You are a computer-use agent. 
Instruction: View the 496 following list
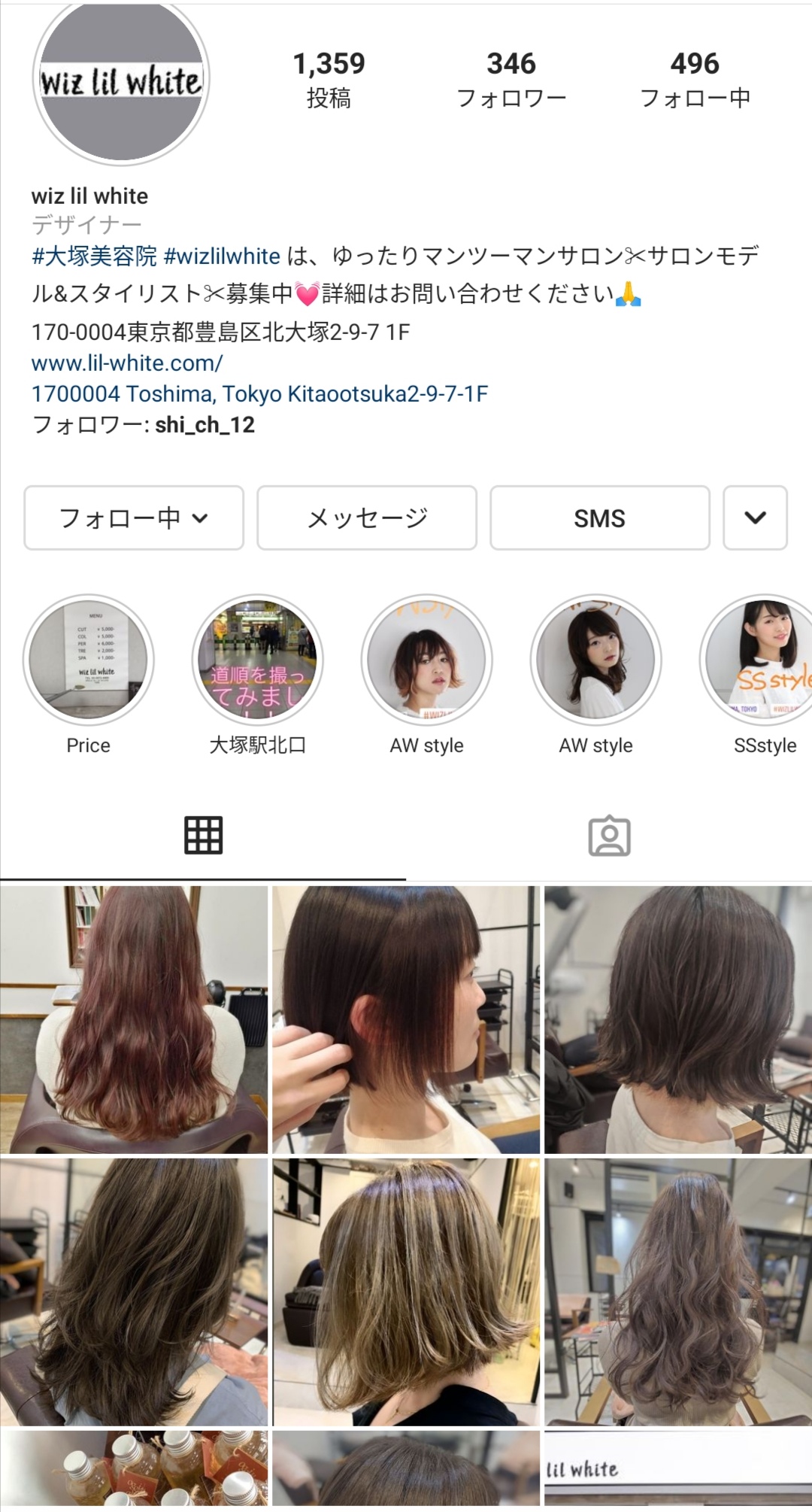(x=695, y=80)
